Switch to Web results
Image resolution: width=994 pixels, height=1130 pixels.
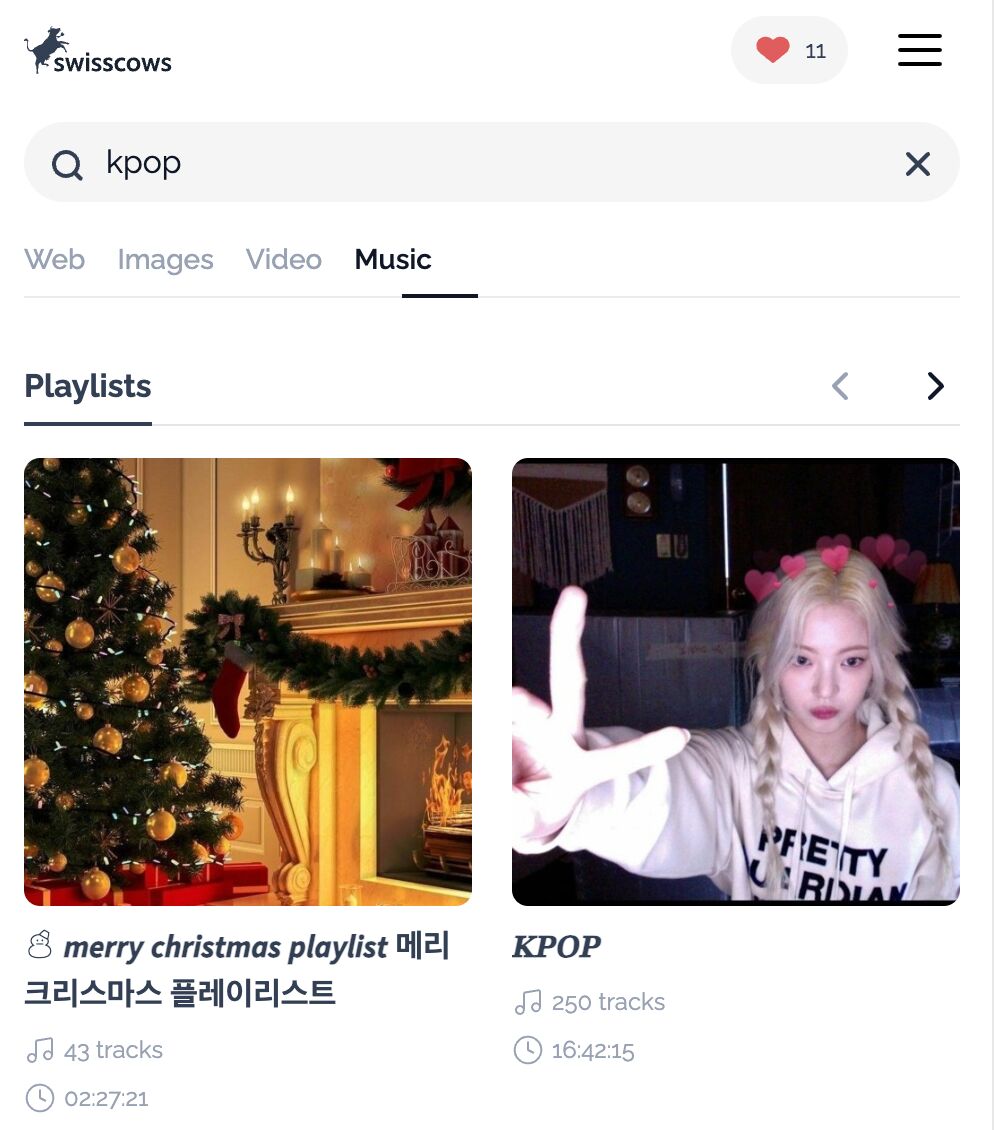(x=54, y=260)
